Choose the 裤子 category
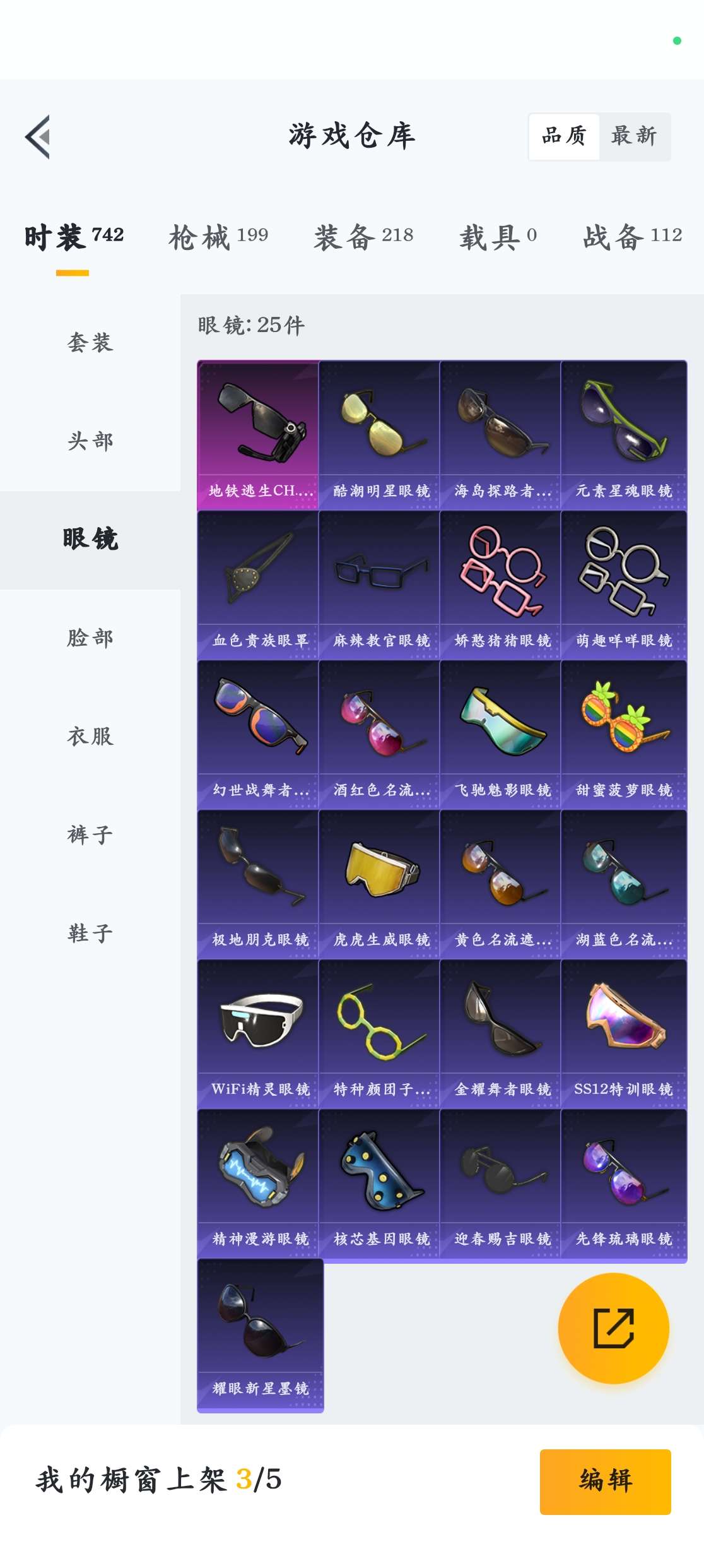This screenshot has width=704, height=1568. [90, 835]
